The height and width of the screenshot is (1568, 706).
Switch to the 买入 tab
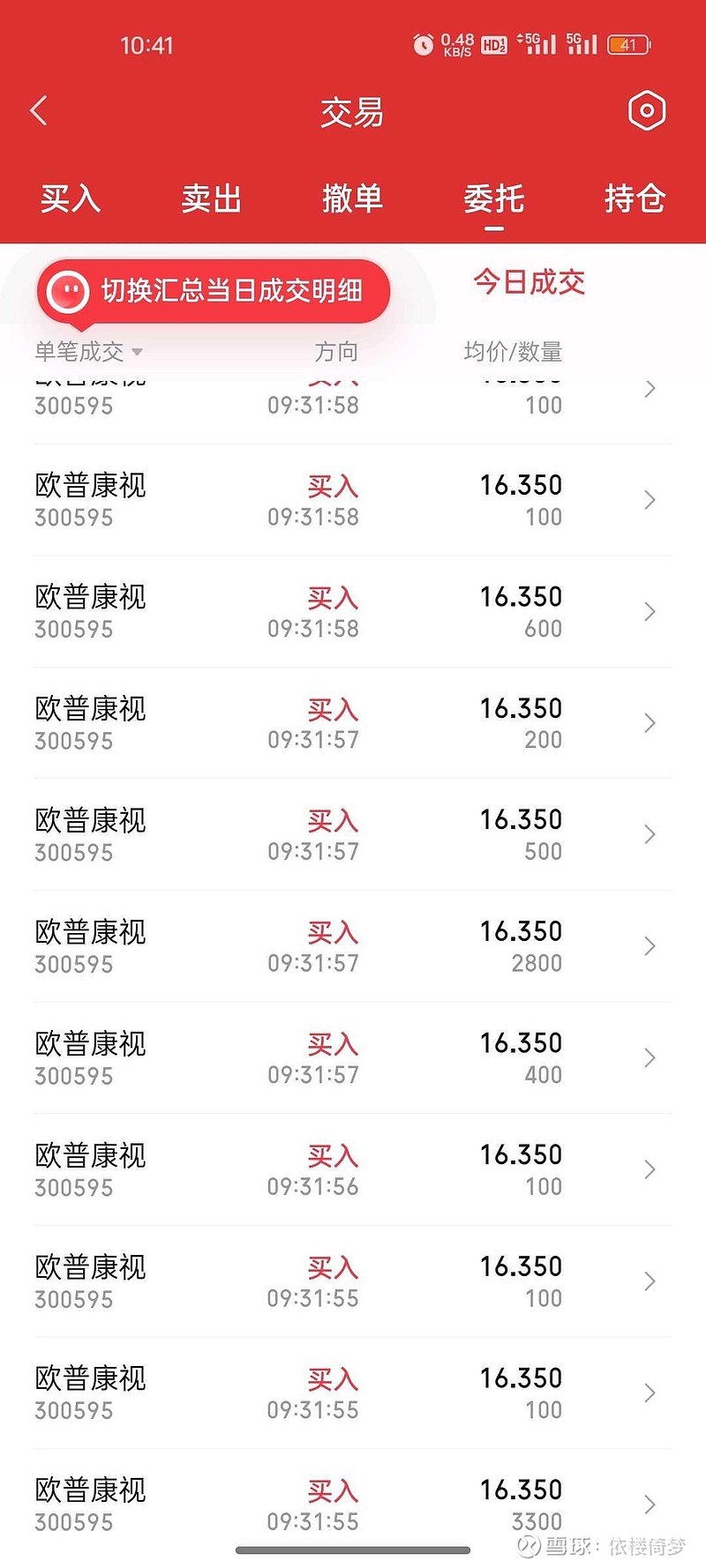[x=71, y=198]
